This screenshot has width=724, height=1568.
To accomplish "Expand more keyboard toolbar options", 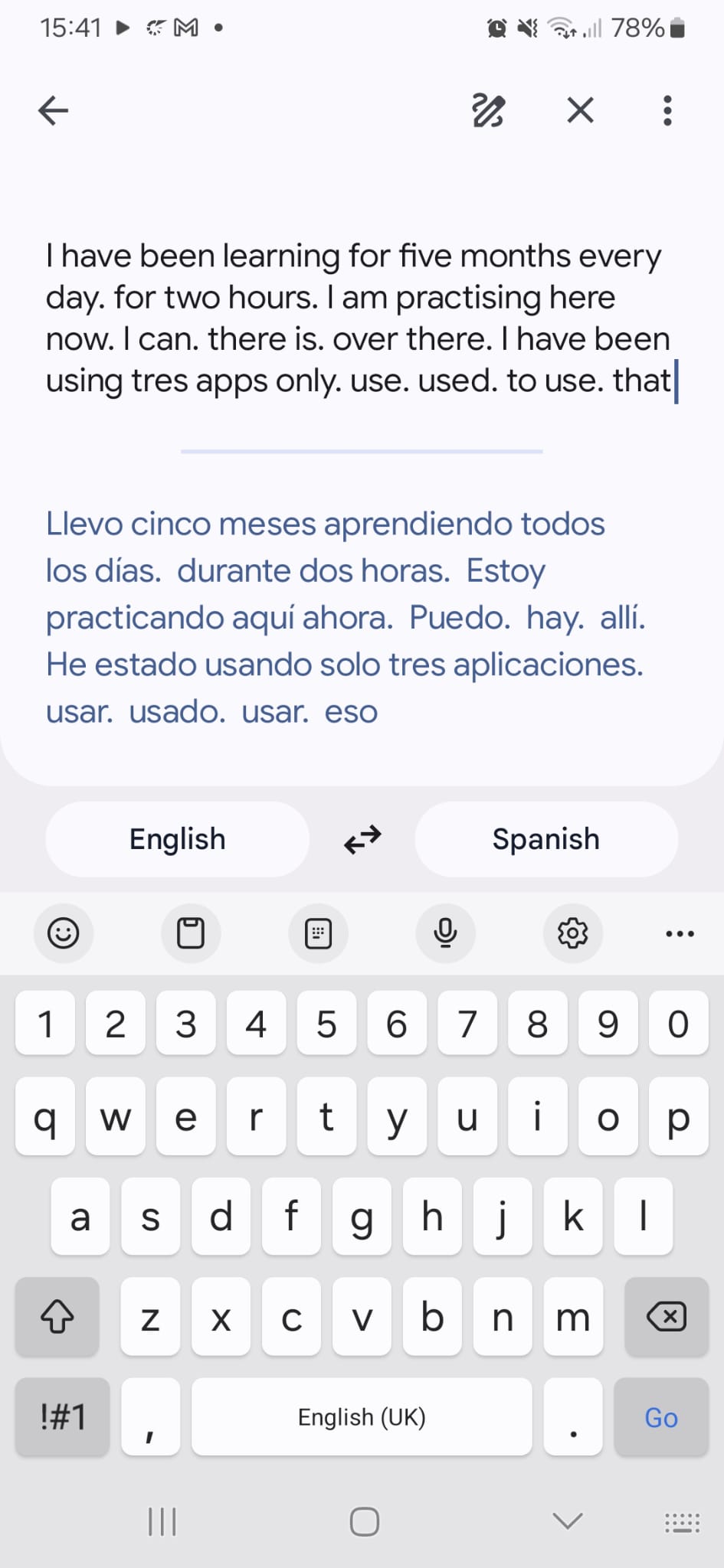I will pos(680,933).
